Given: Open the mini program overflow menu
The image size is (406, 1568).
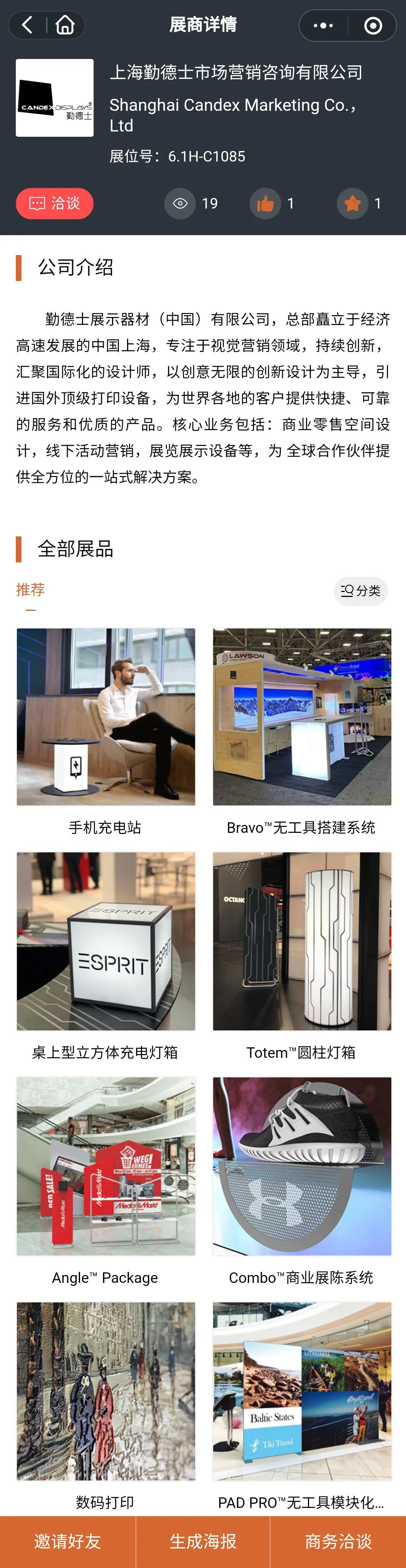Looking at the screenshot, I should [x=323, y=26].
